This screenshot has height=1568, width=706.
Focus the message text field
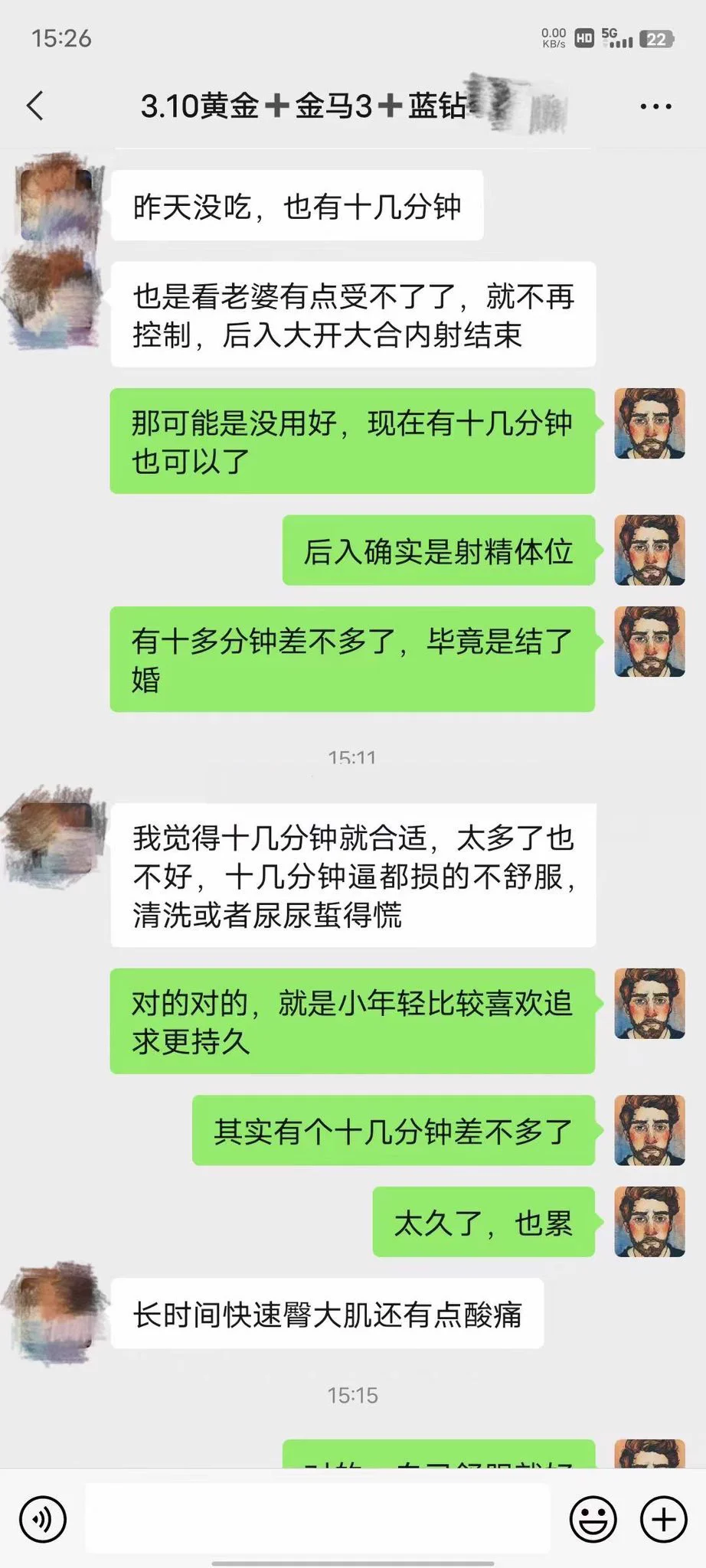pos(317,1517)
